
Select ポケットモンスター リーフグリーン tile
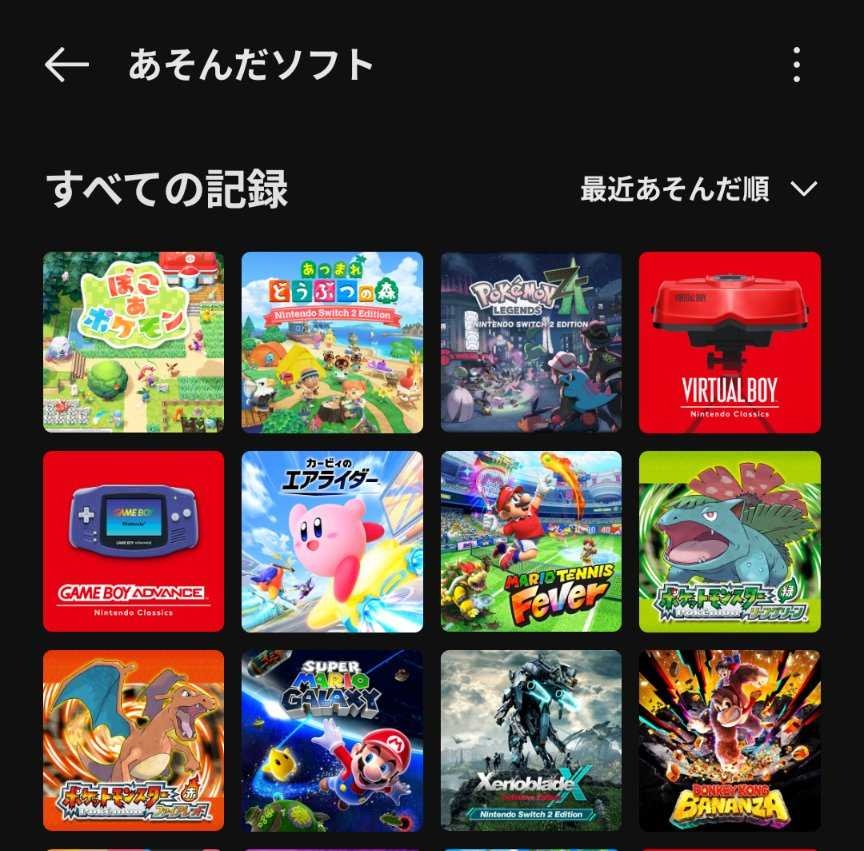coord(729,541)
